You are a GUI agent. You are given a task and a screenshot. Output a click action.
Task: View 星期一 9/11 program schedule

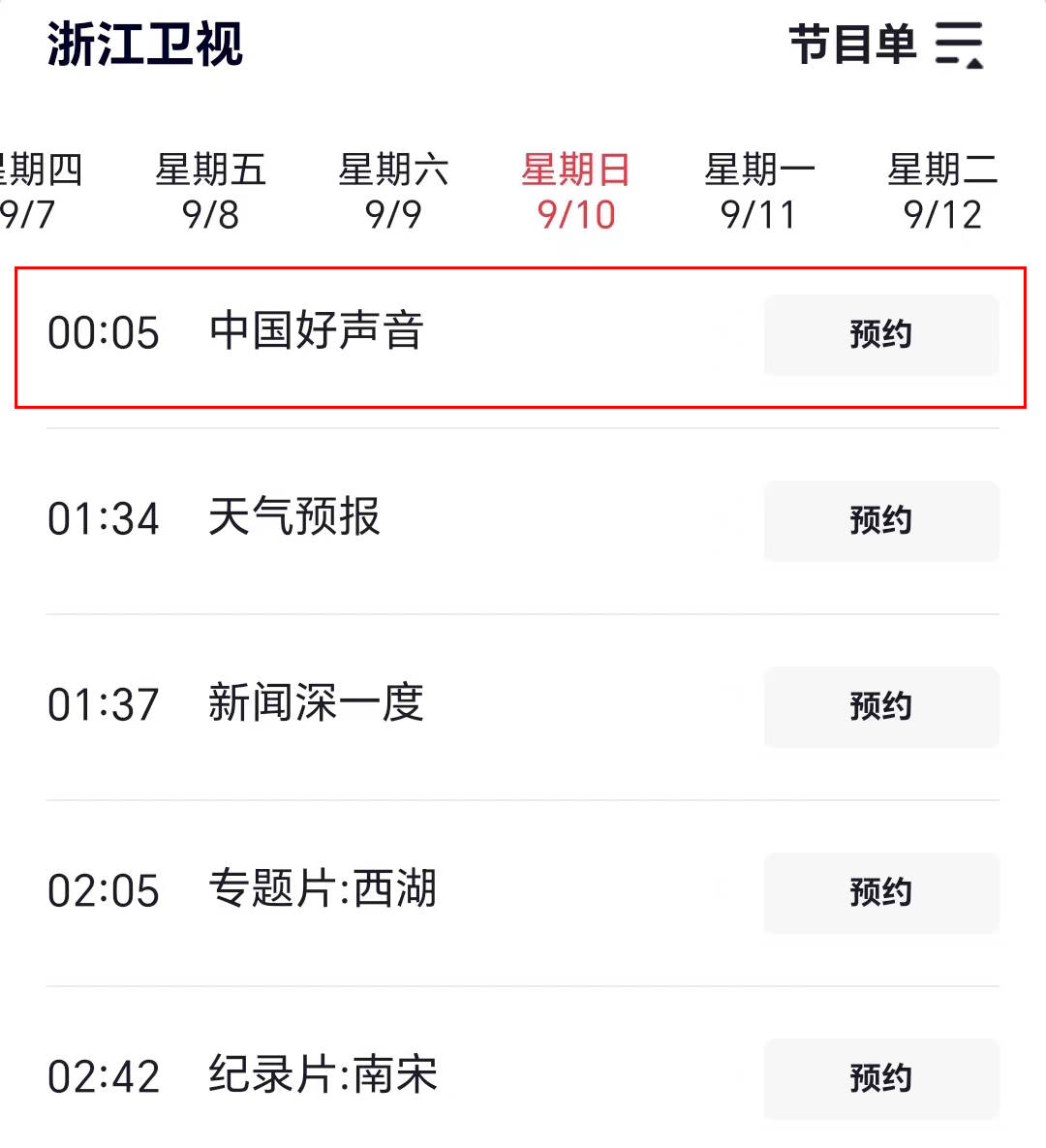pyautogui.click(x=759, y=192)
